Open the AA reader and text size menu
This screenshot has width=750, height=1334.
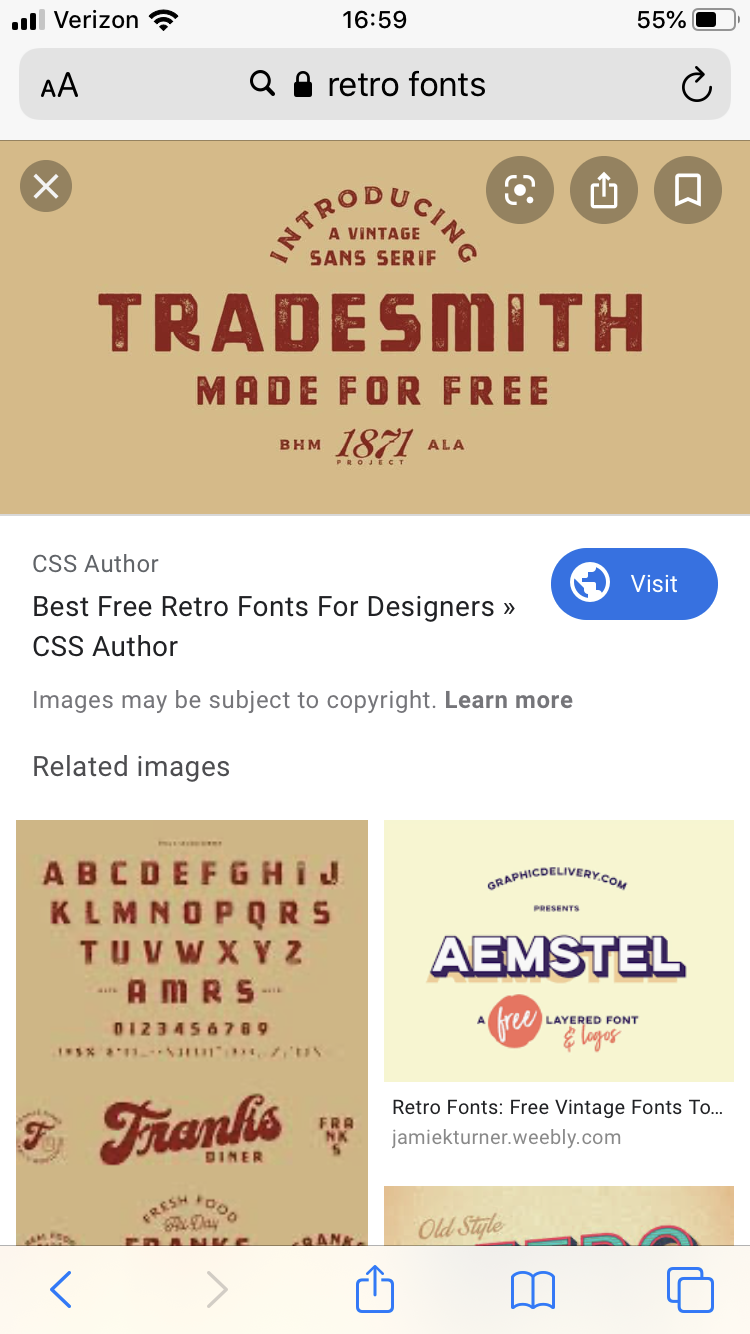pyautogui.click(x=60, y=86)
